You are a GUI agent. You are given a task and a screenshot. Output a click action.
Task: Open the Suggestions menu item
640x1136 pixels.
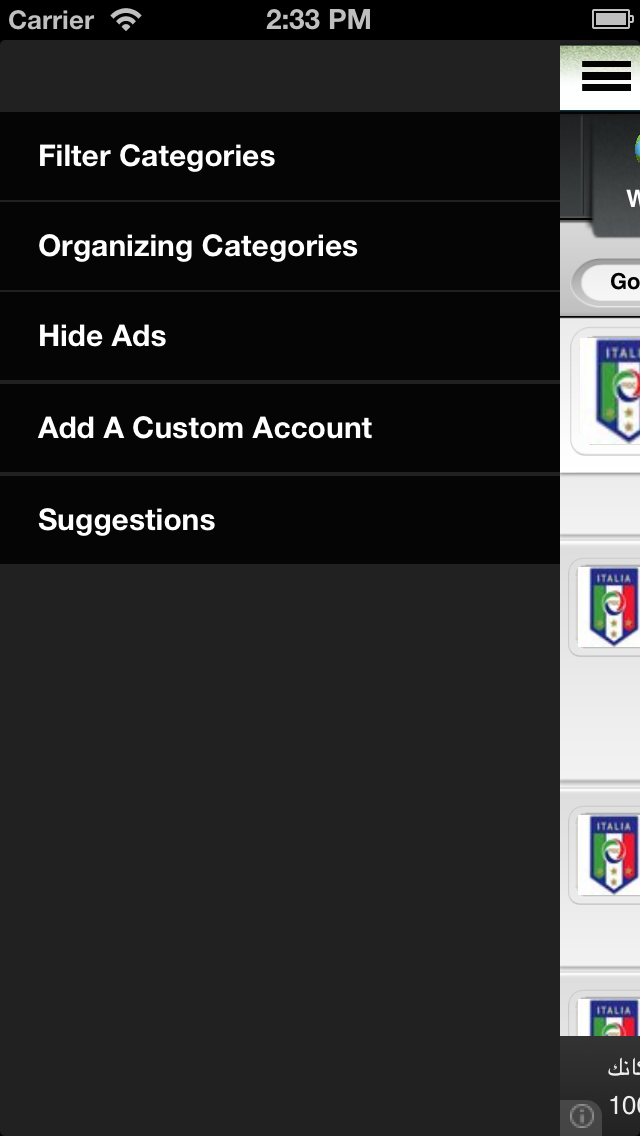click(x=127, y=520)
